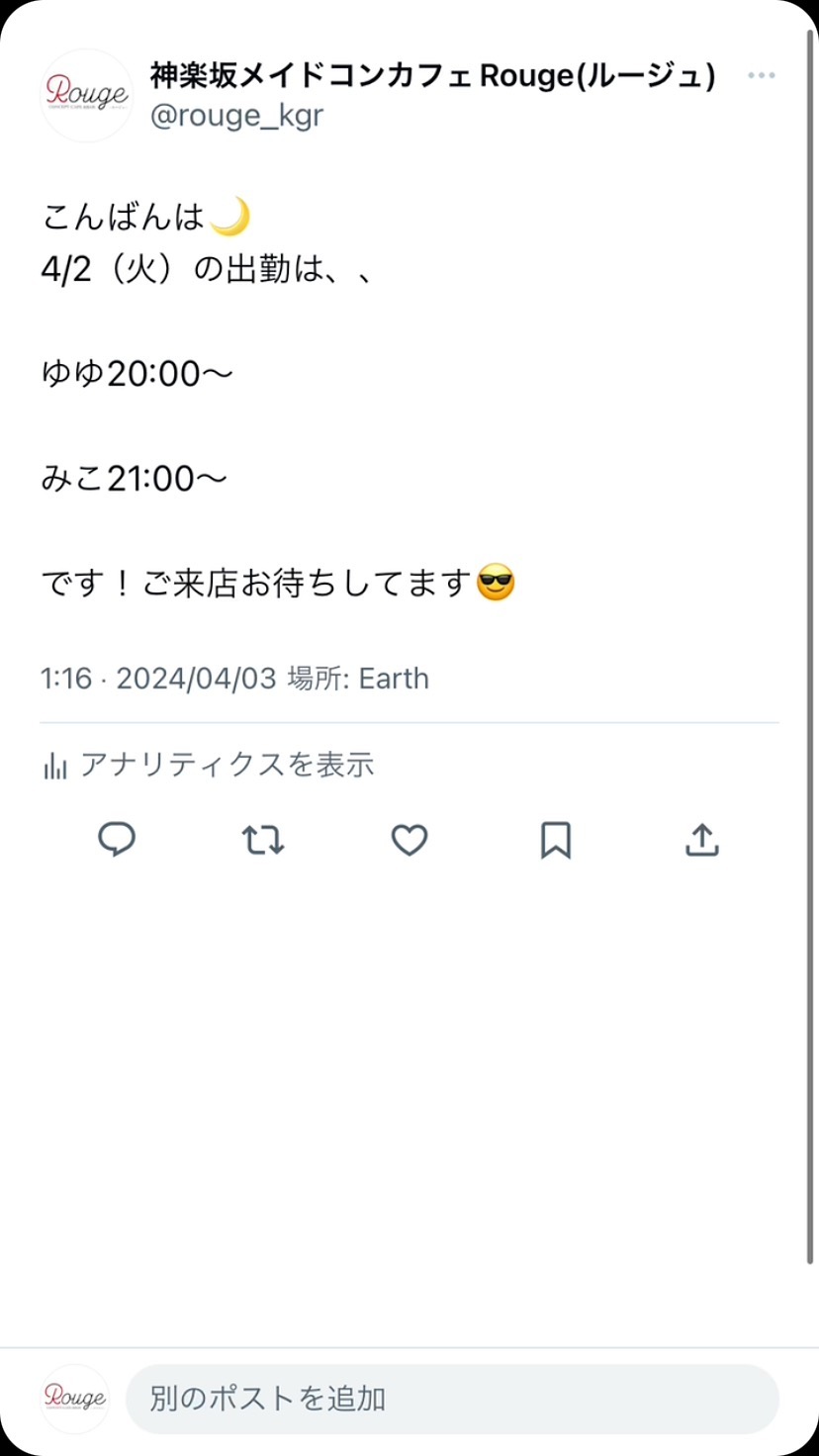Repost this tweet
This screenshot has width=819, height=1456.
click(x=263, y=840)
